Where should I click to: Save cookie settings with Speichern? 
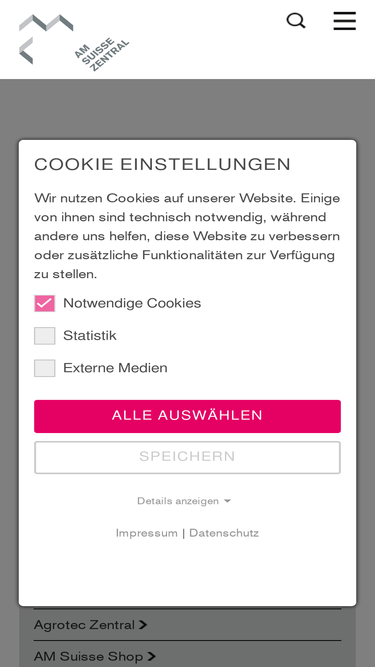[188, 457]
